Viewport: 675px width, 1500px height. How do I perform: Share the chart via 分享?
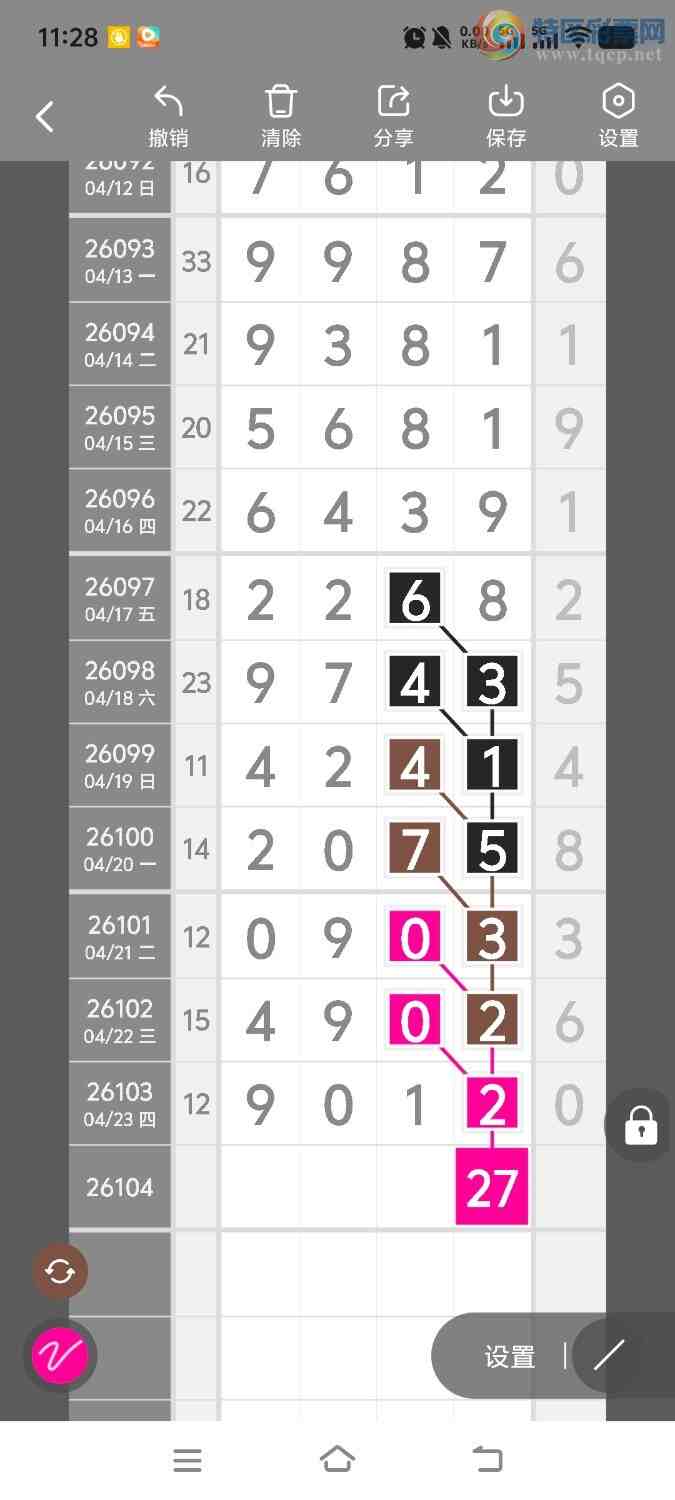(x=393, y=116)
